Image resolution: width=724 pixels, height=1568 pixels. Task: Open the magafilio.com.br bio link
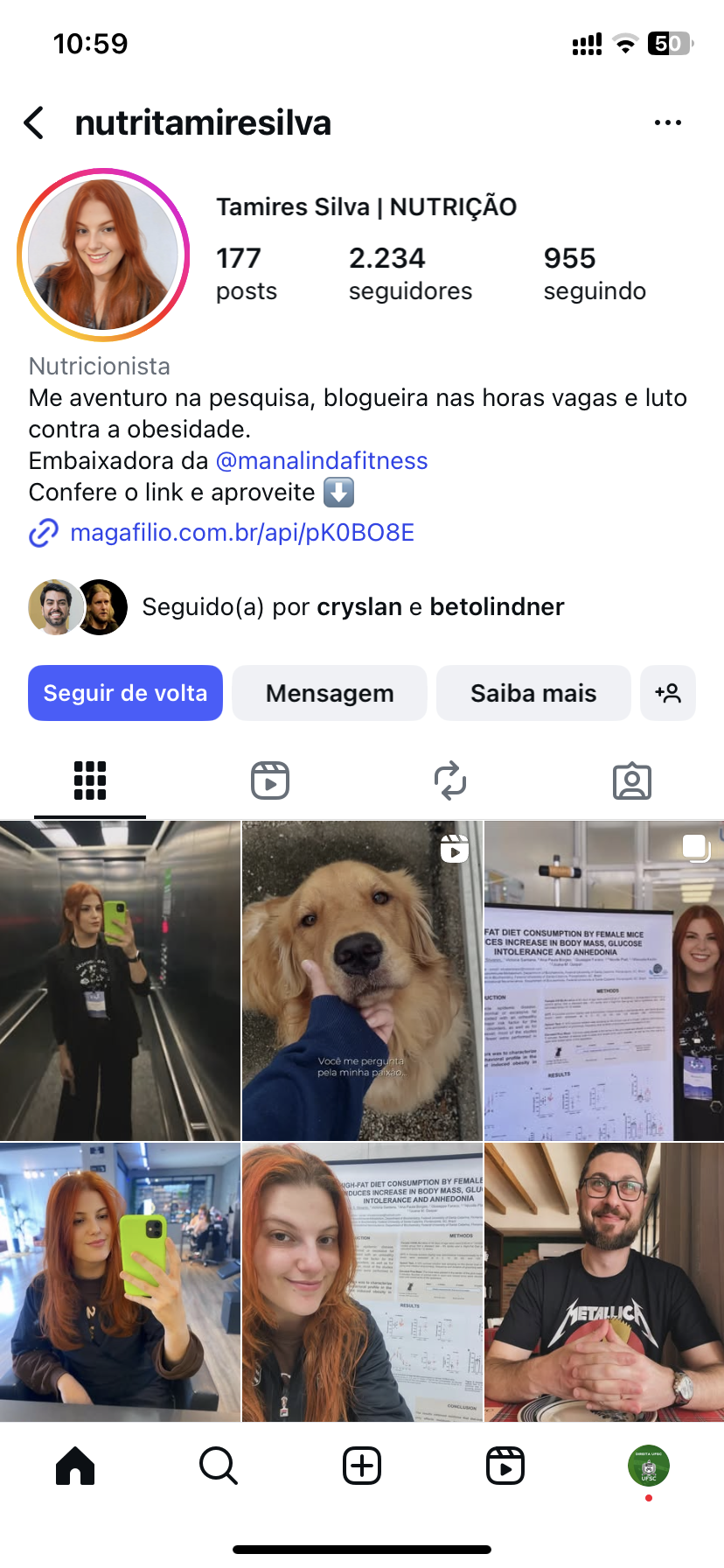241,533
